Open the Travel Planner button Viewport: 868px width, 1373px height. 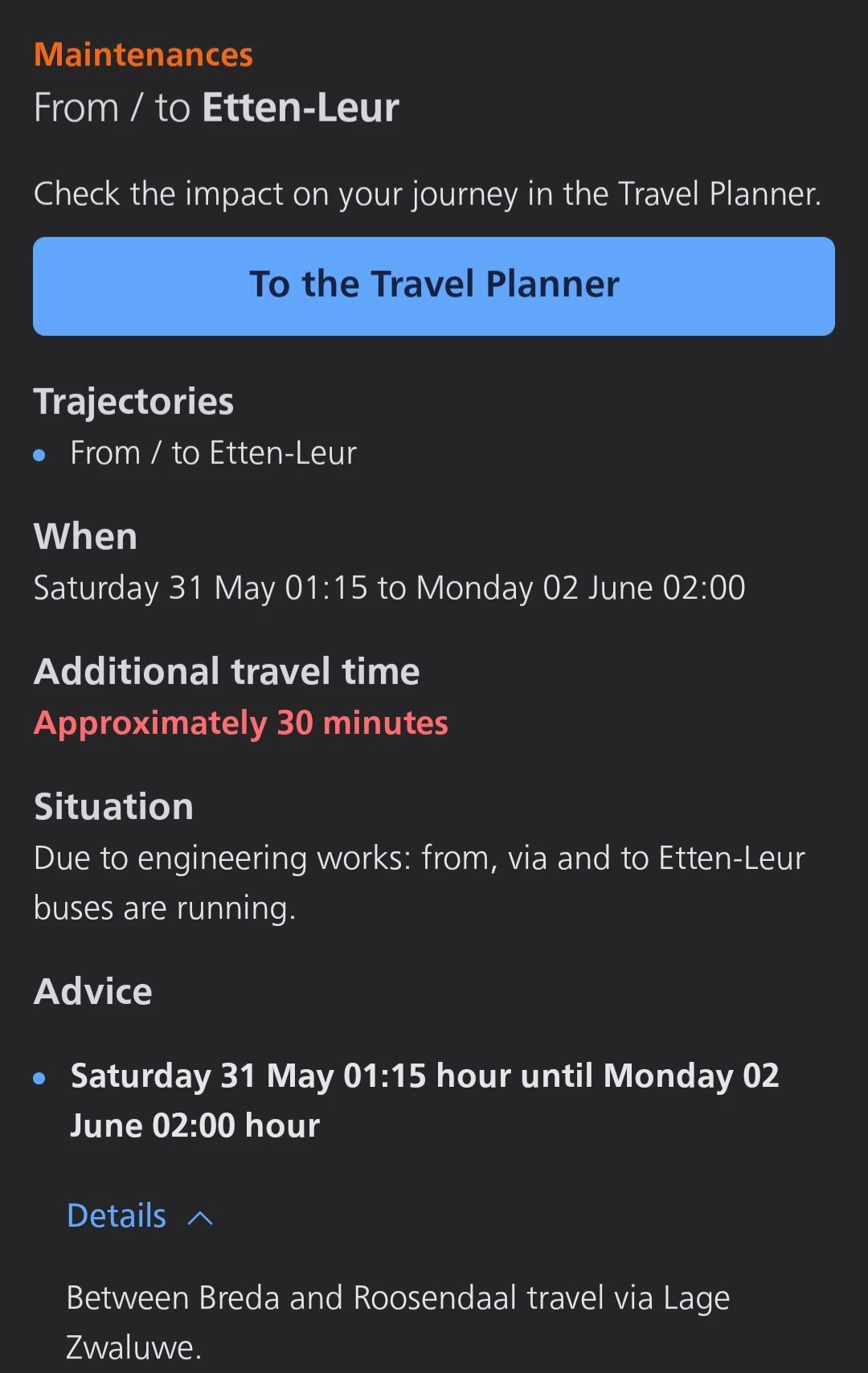pos(434,285)
